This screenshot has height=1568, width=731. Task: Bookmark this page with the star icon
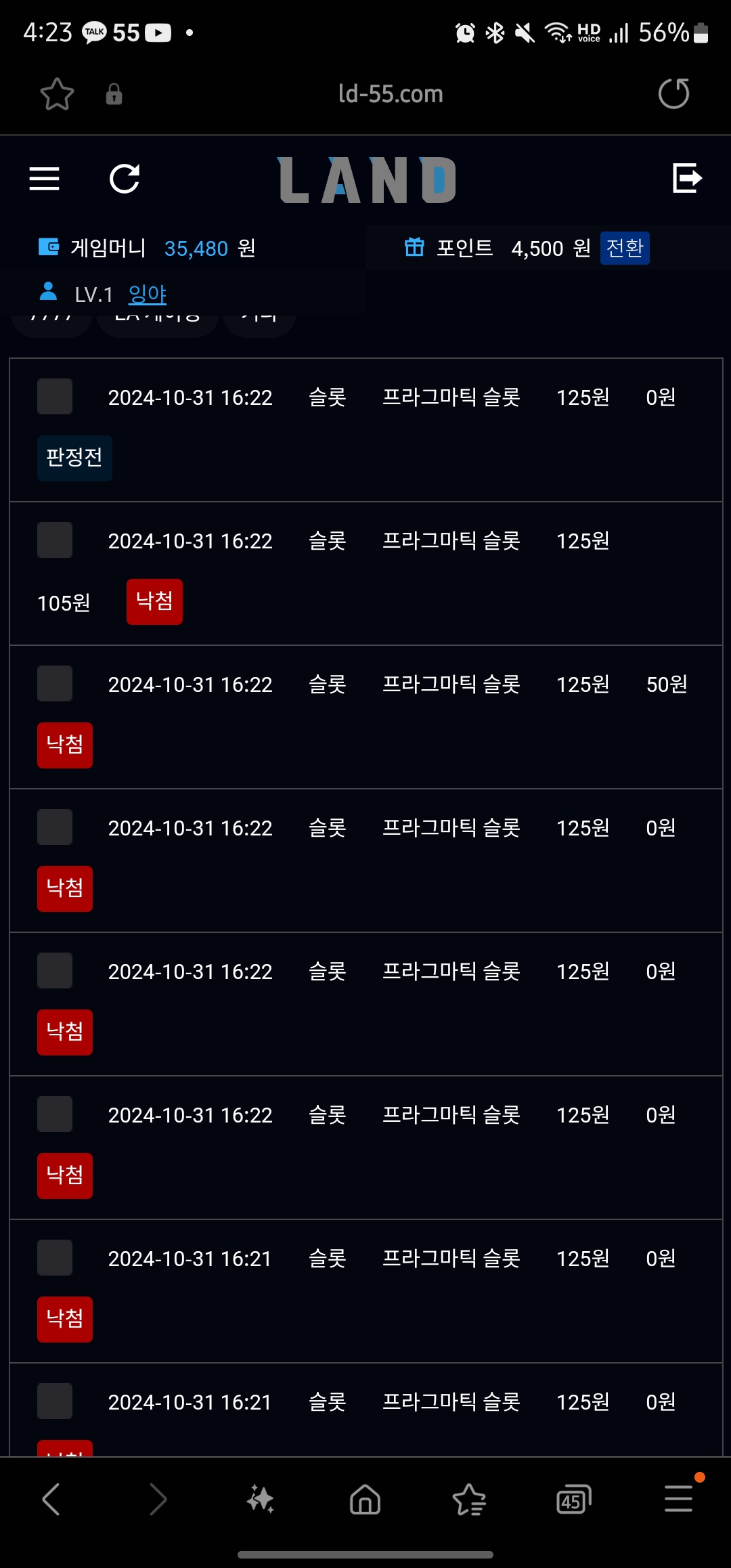[x=57, y=94]
